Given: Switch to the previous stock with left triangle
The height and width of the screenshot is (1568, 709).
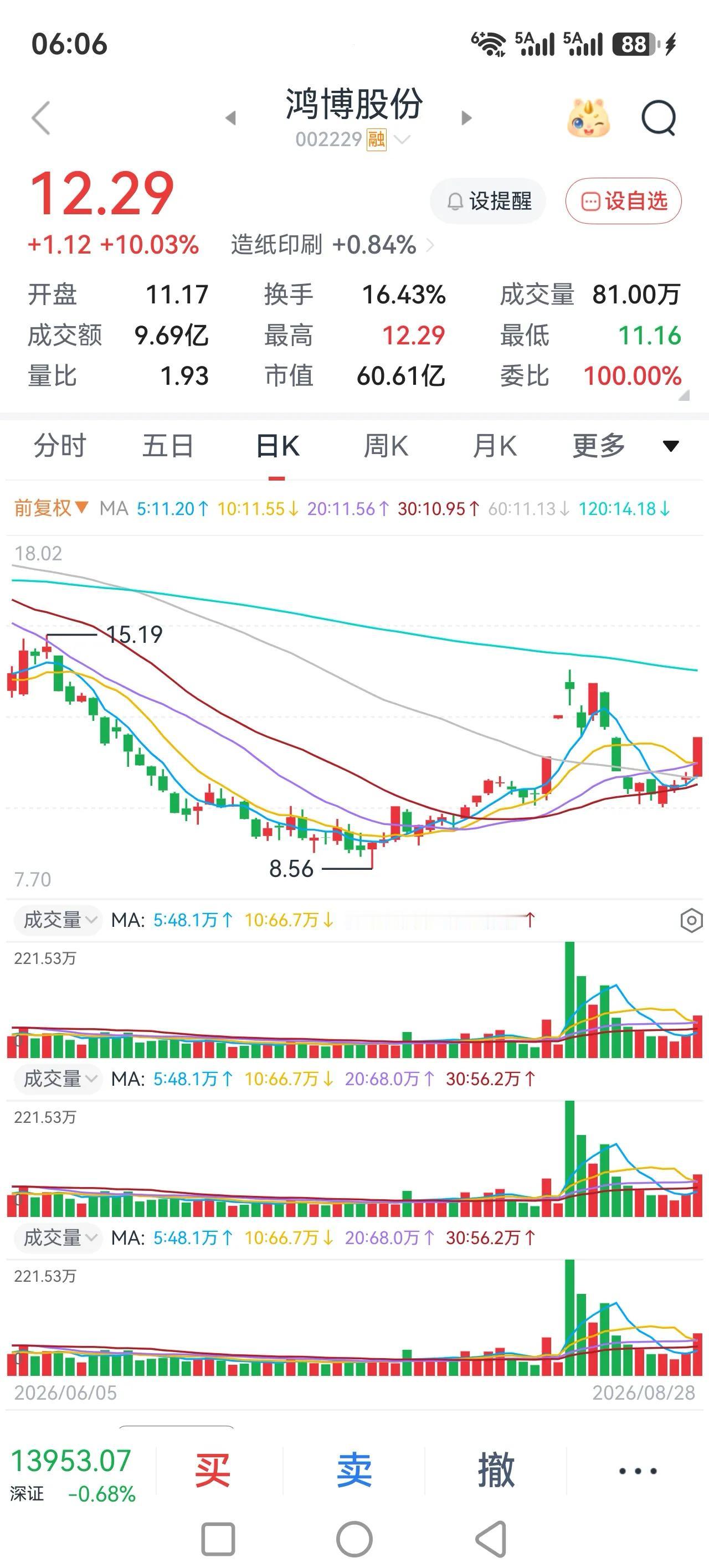Looking at the screenshot, I should (x=230, y=117).
